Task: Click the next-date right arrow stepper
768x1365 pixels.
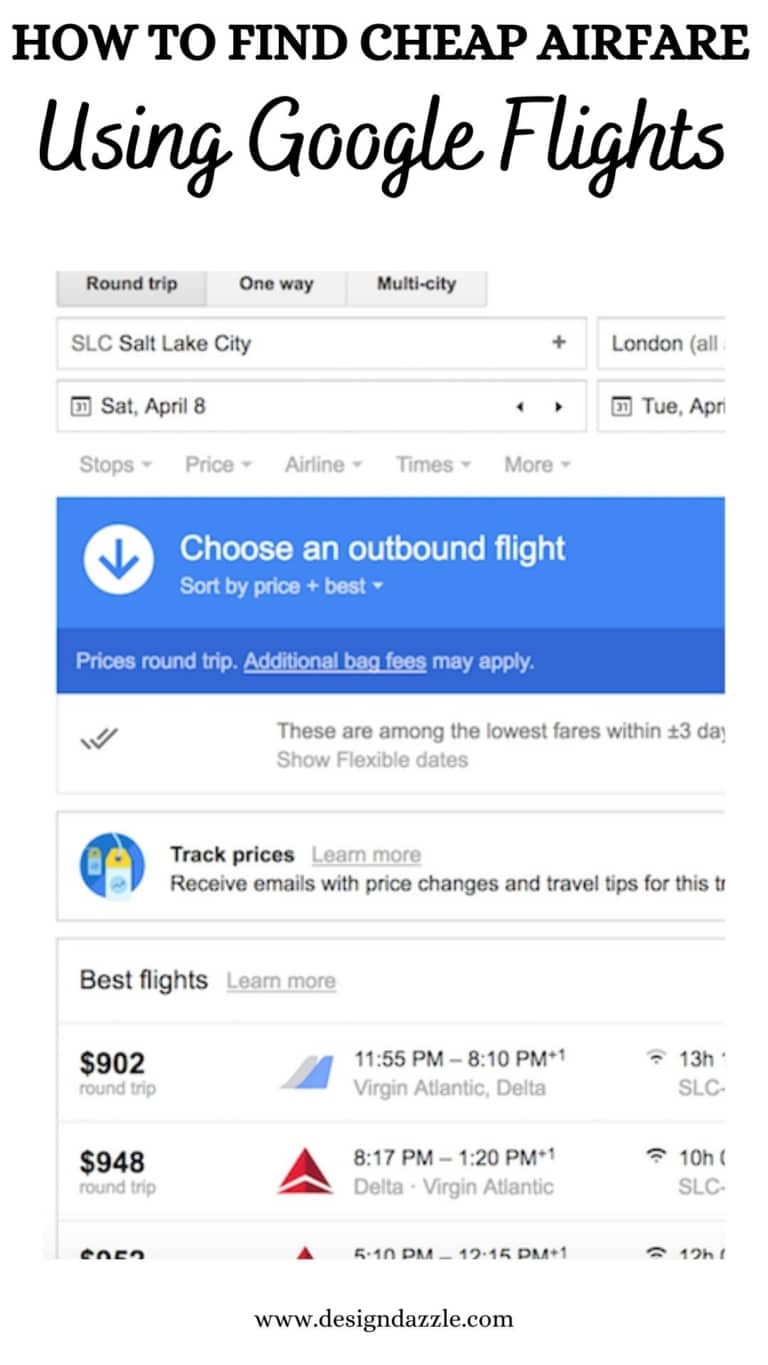Action: pyautogui.click(x=557, y=406)
